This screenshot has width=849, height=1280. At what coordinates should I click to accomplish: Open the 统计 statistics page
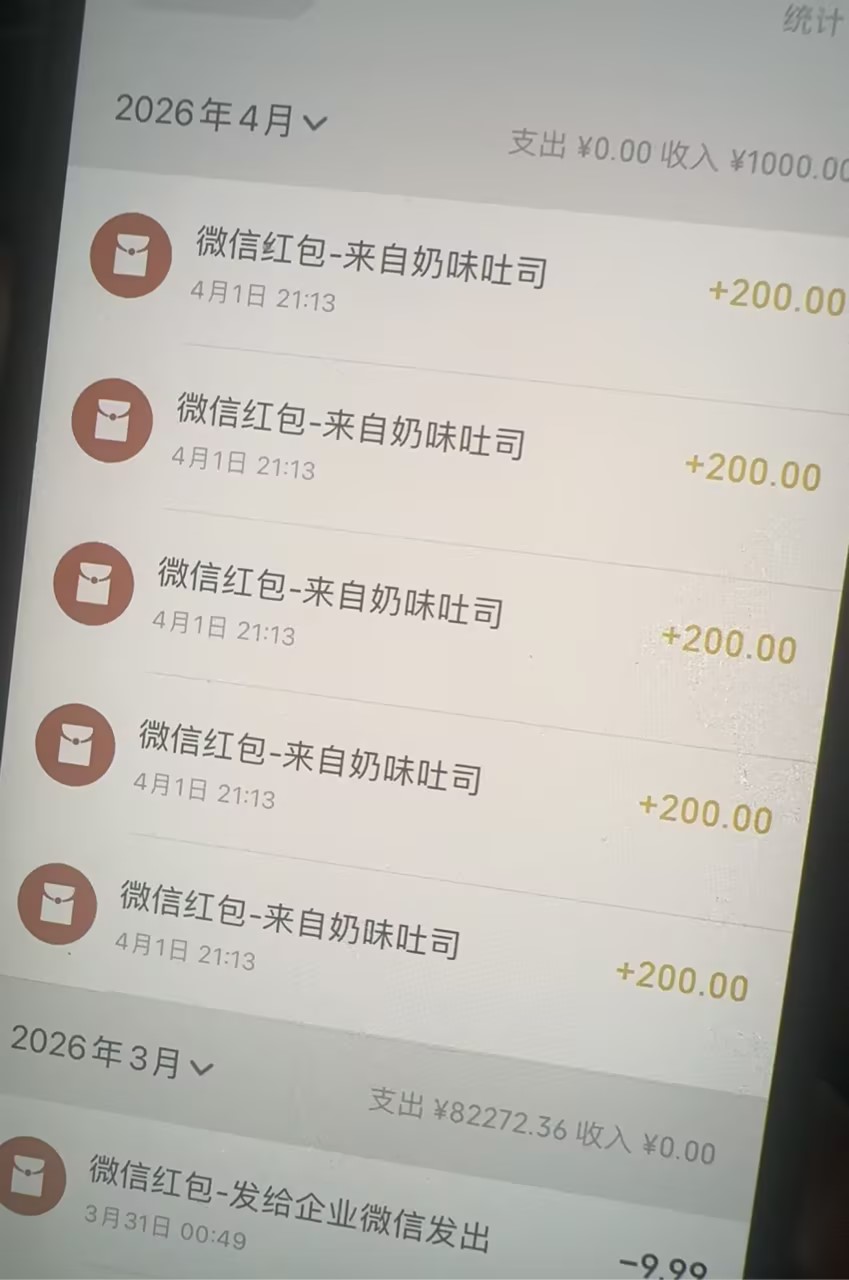(x=812, y=20)
